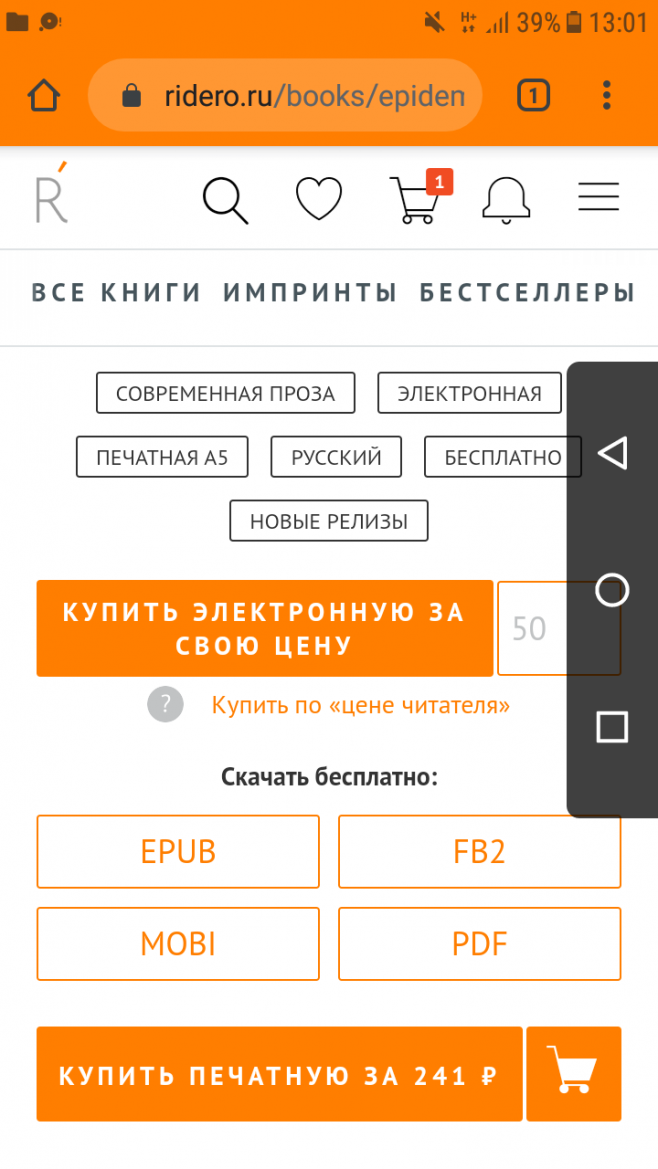Switch to Импринты section
The image size is (658, 1169).
tap(310, 293)
